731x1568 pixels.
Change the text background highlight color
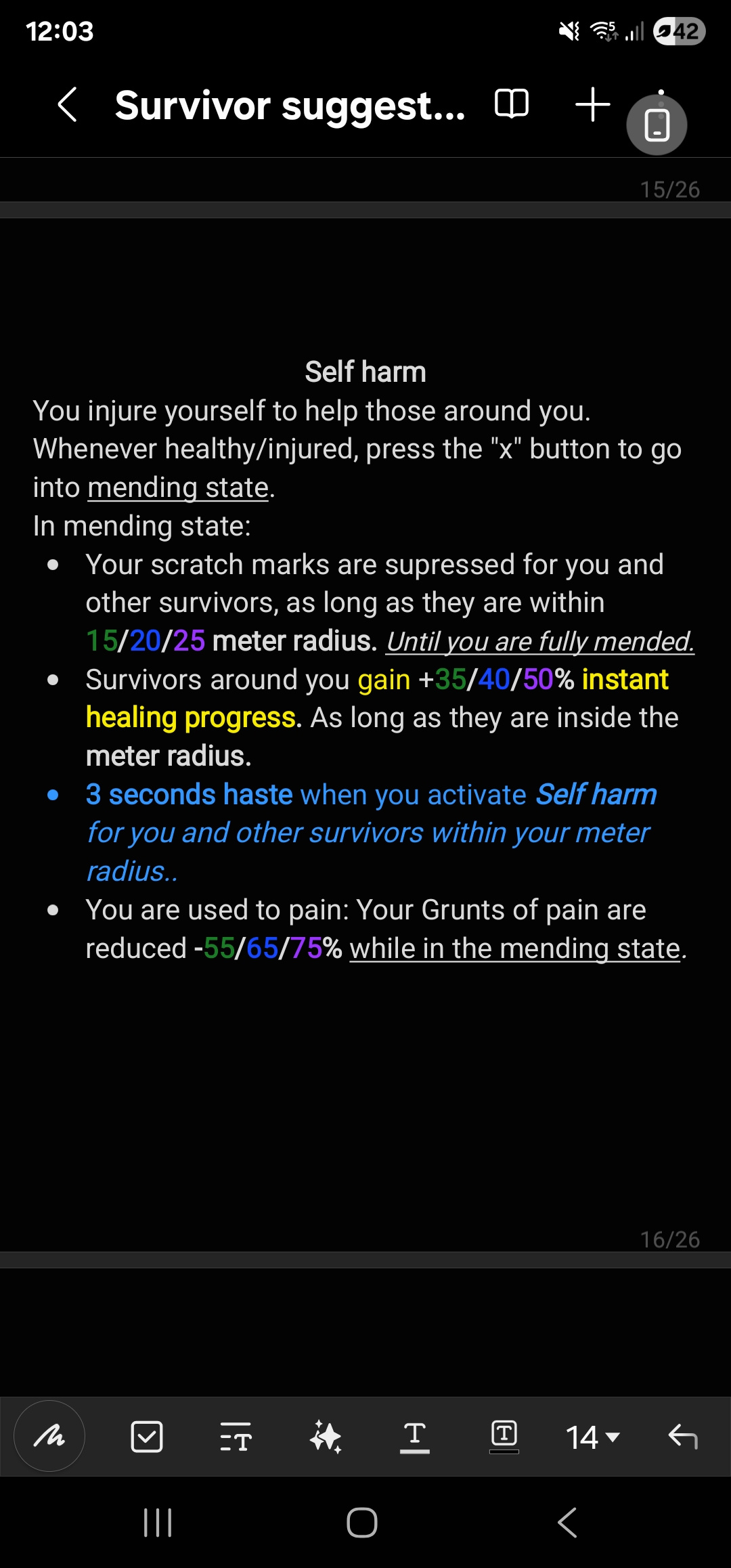(504, 1436)
